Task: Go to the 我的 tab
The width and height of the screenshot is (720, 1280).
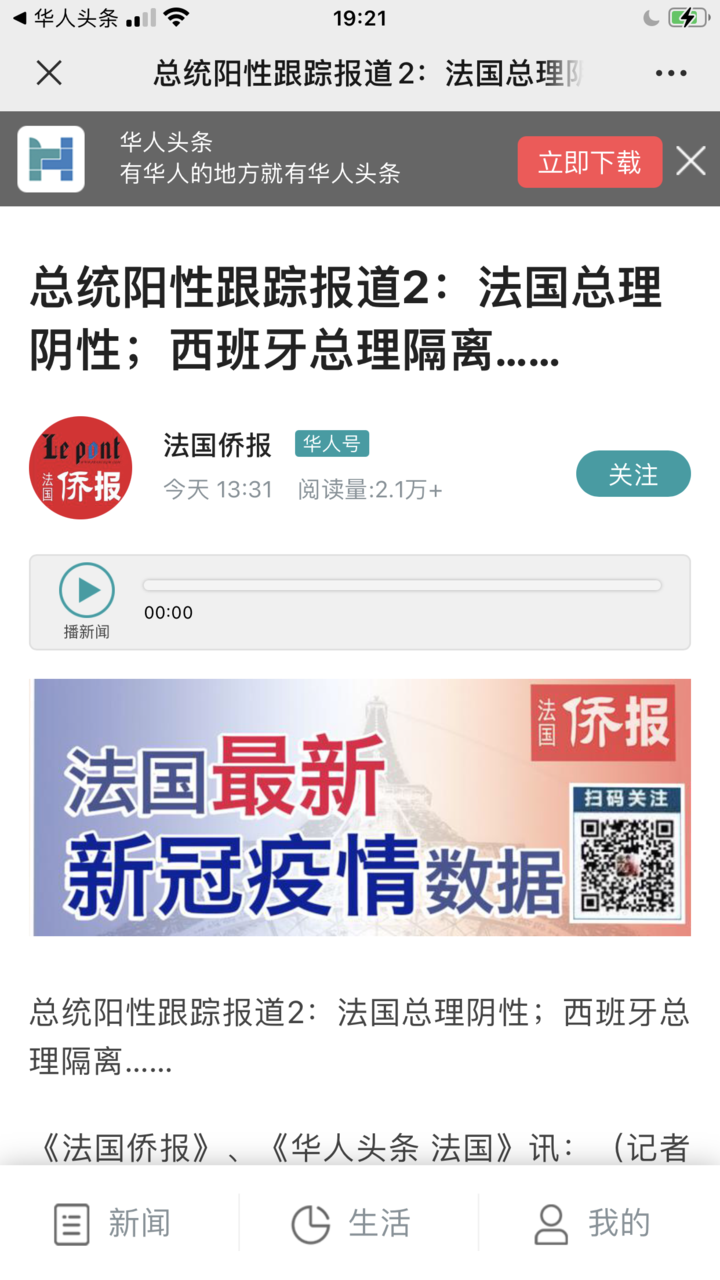Action: pyautogui.click(x=592, y=1223)
